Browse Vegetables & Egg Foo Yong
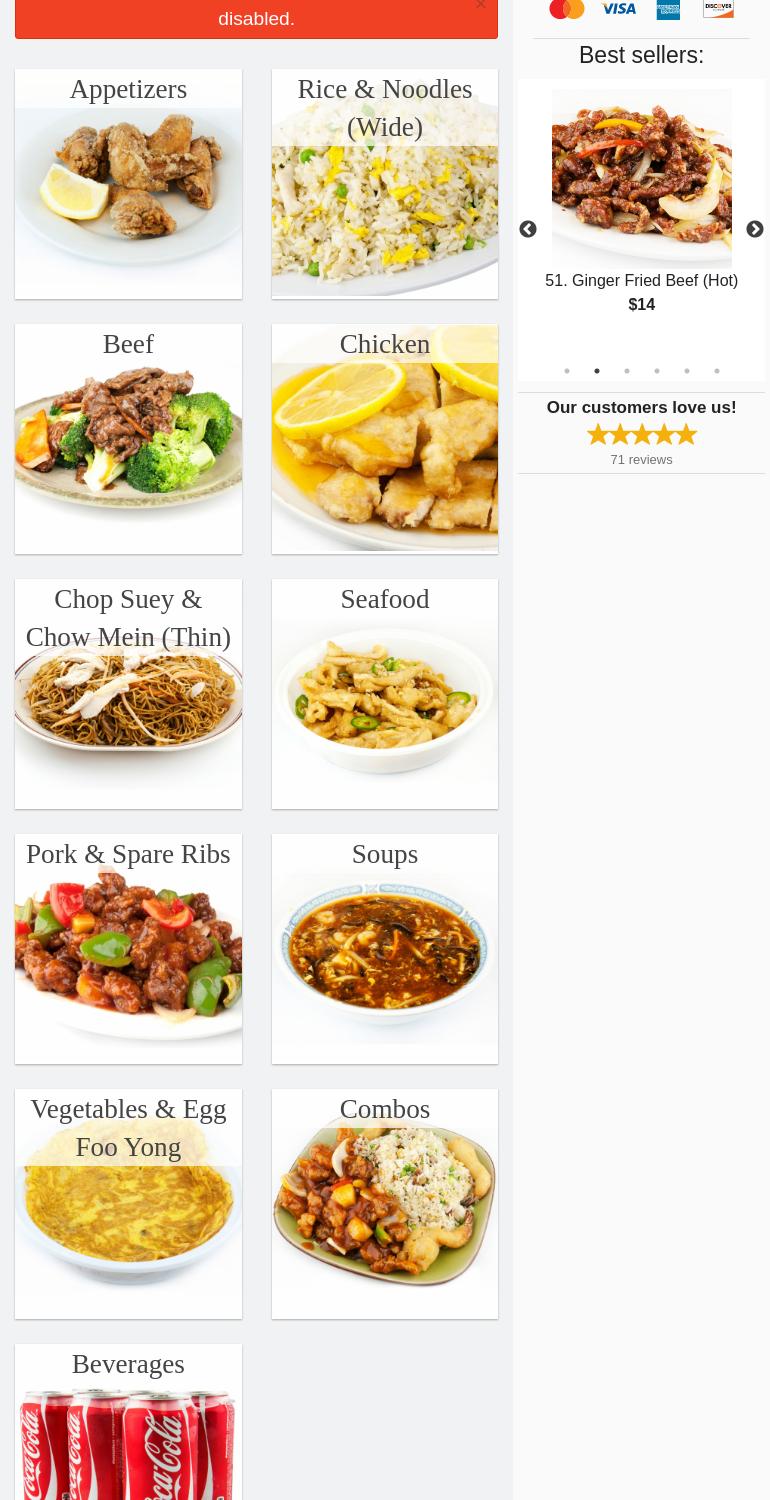Image resolution: width=770 pixels, height=1500 pixels. 128,1204
